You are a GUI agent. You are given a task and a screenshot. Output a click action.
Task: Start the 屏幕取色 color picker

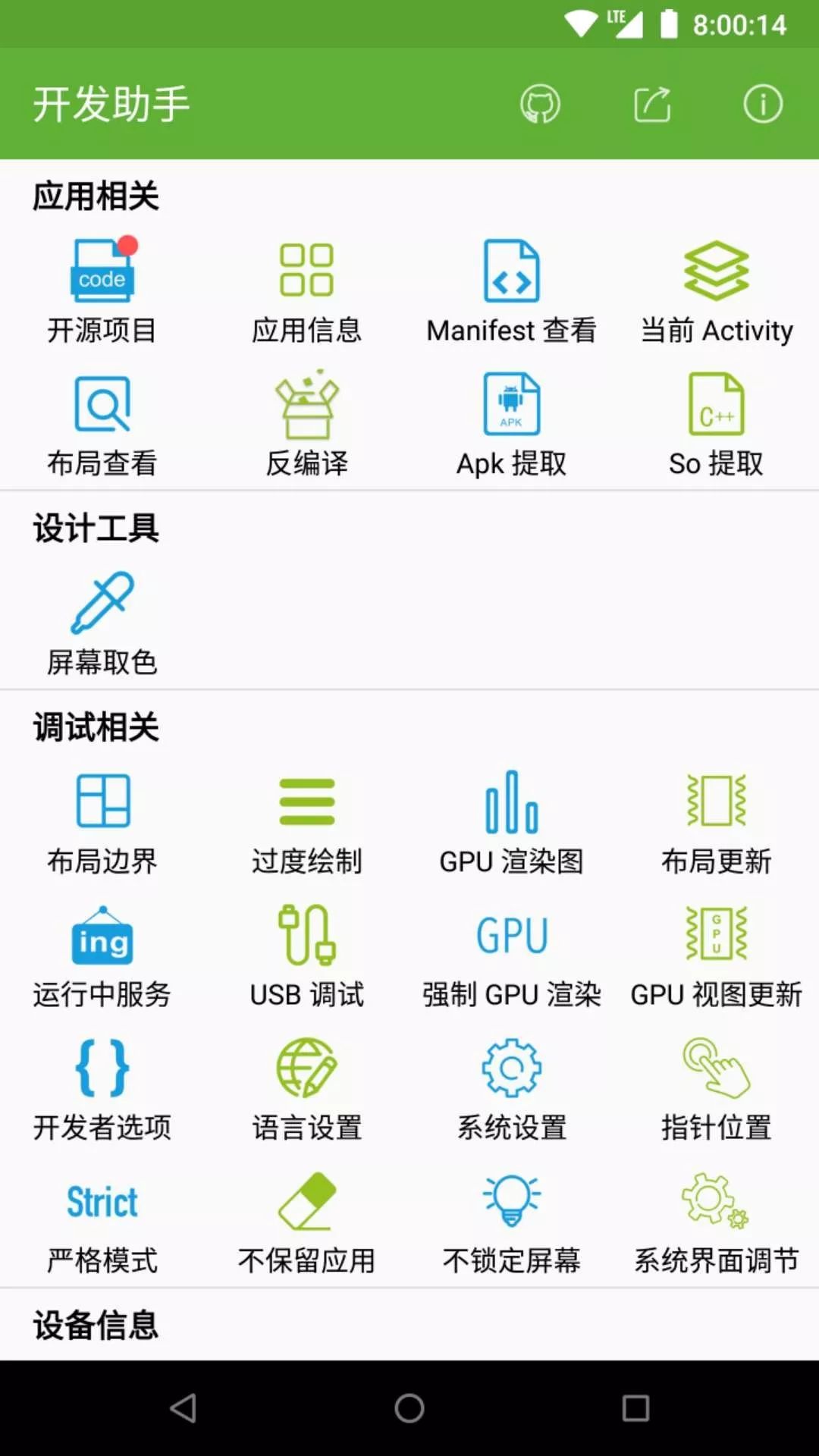click(x=102, y=623)
